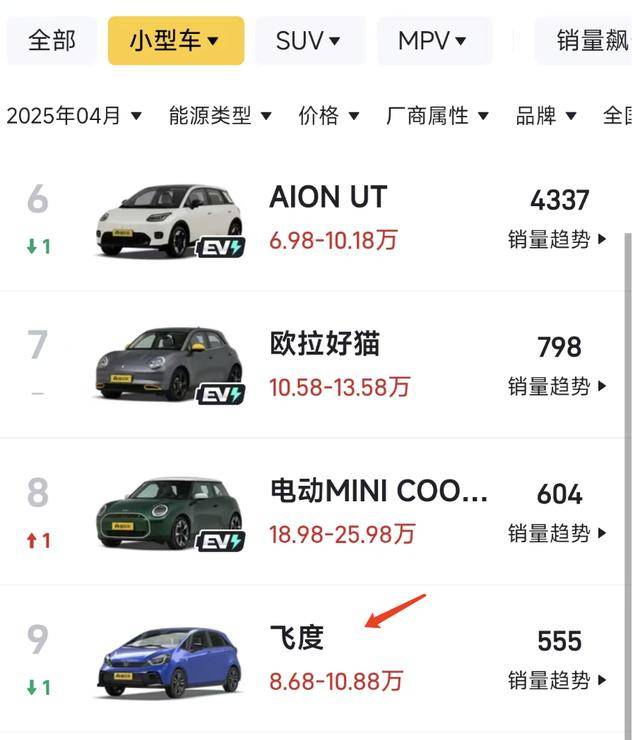
Task: Switch to the 全部 category tab
Action: tap(52, 41)
